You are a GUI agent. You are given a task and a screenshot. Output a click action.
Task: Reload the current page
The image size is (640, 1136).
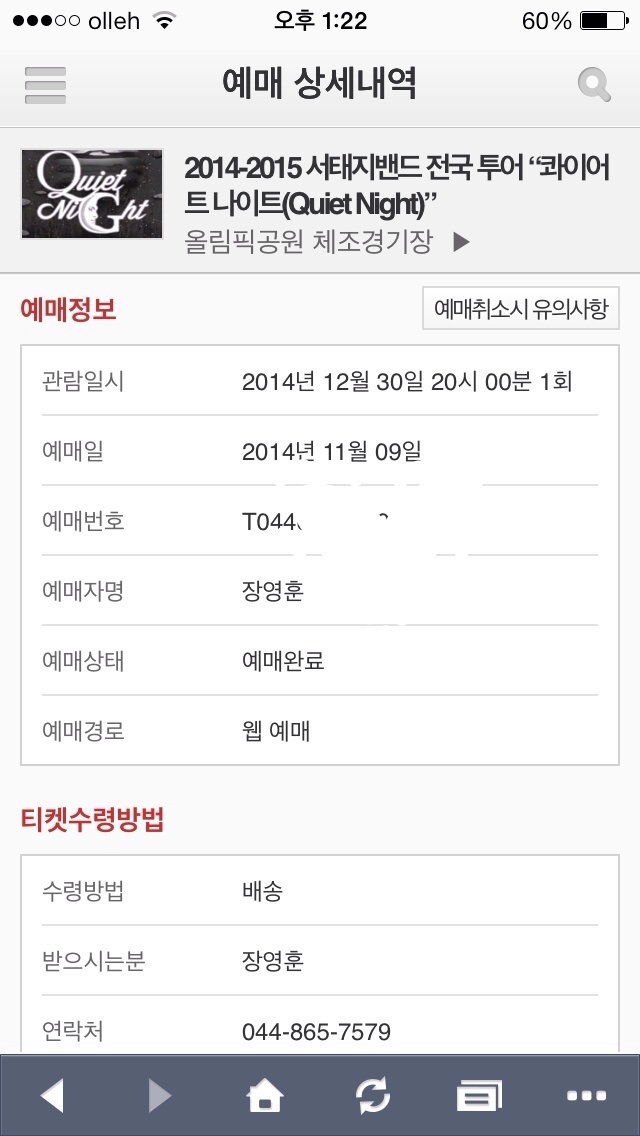tap(373, 1096)
